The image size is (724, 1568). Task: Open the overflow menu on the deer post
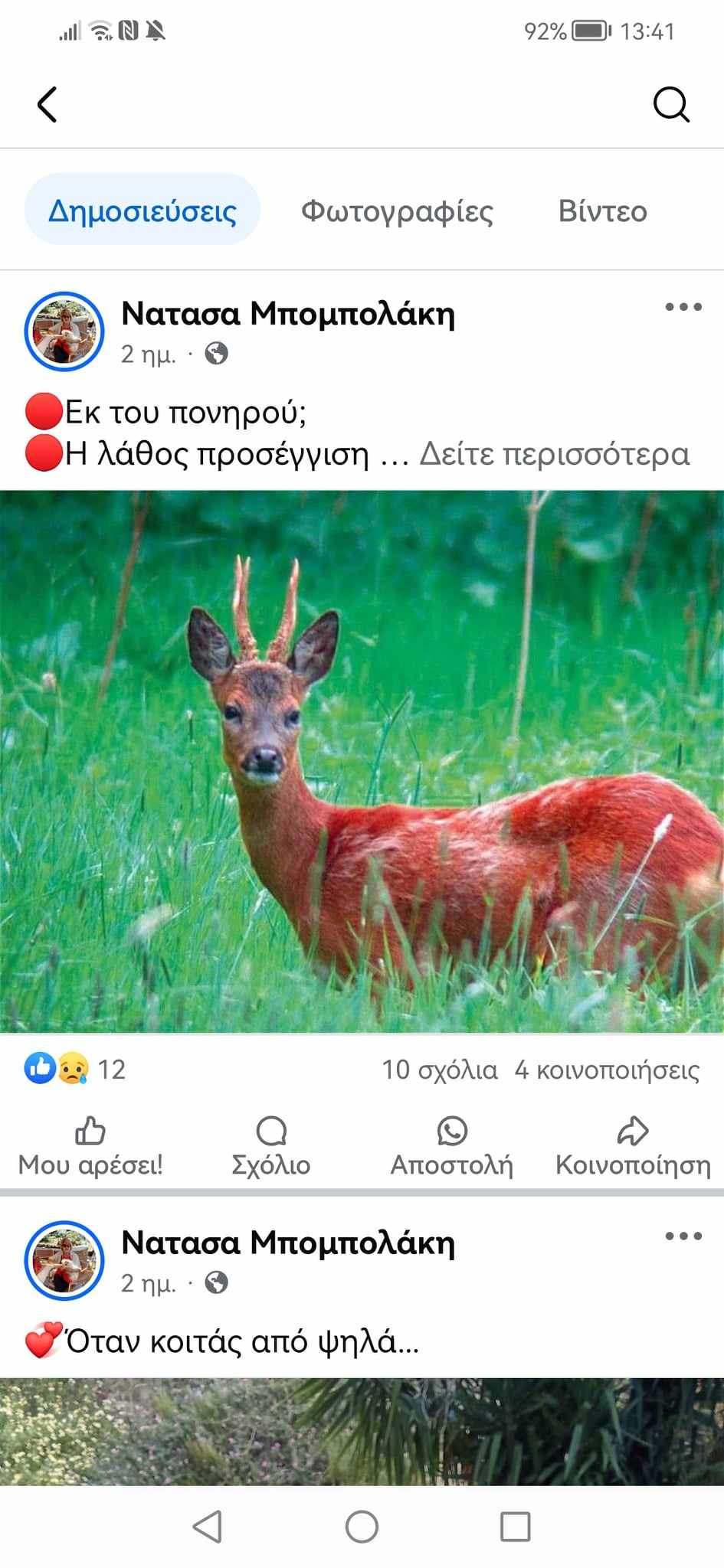[x=683, y=307]
